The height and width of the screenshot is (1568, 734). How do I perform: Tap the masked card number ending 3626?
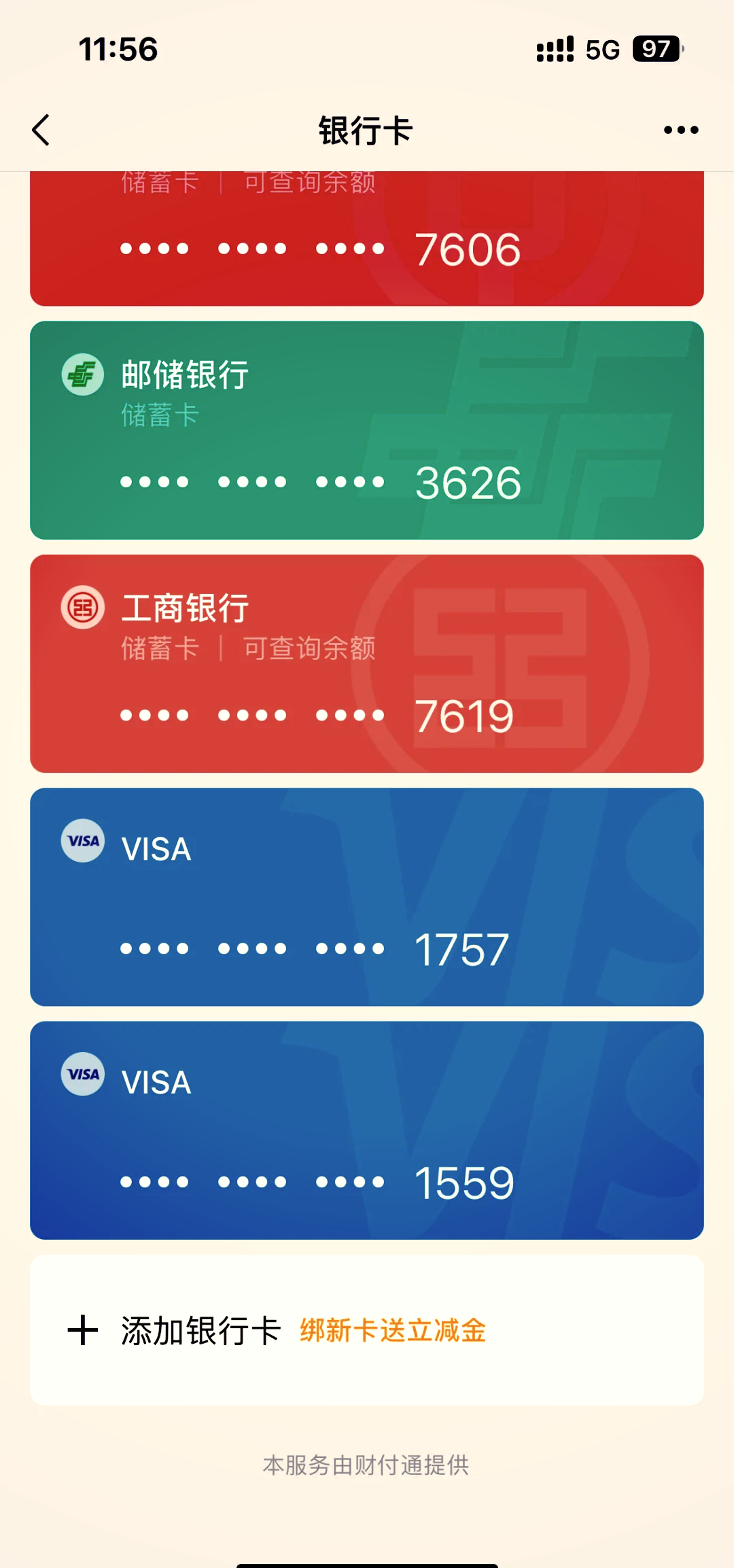(x=319, y=483)
